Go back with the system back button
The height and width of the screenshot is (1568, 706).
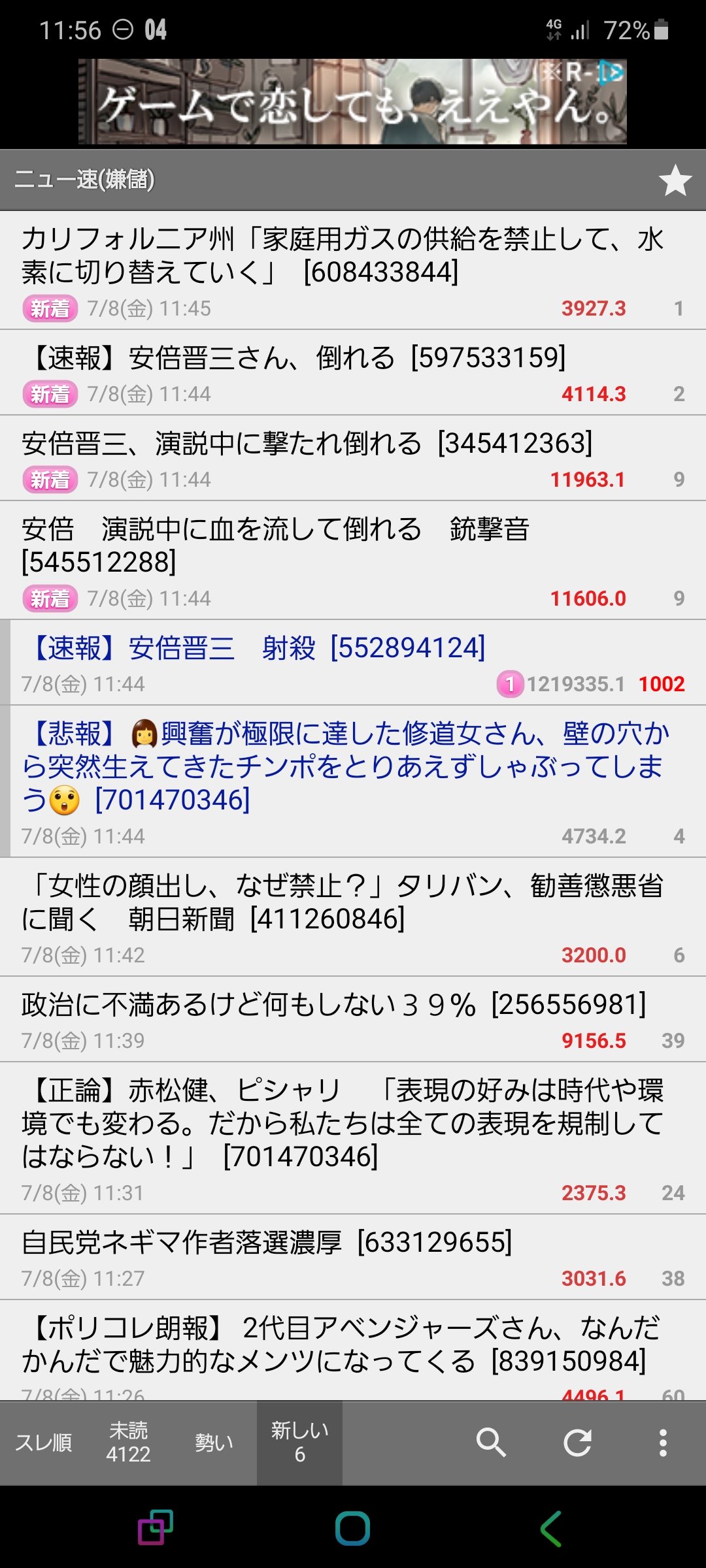click(550, 1529)
